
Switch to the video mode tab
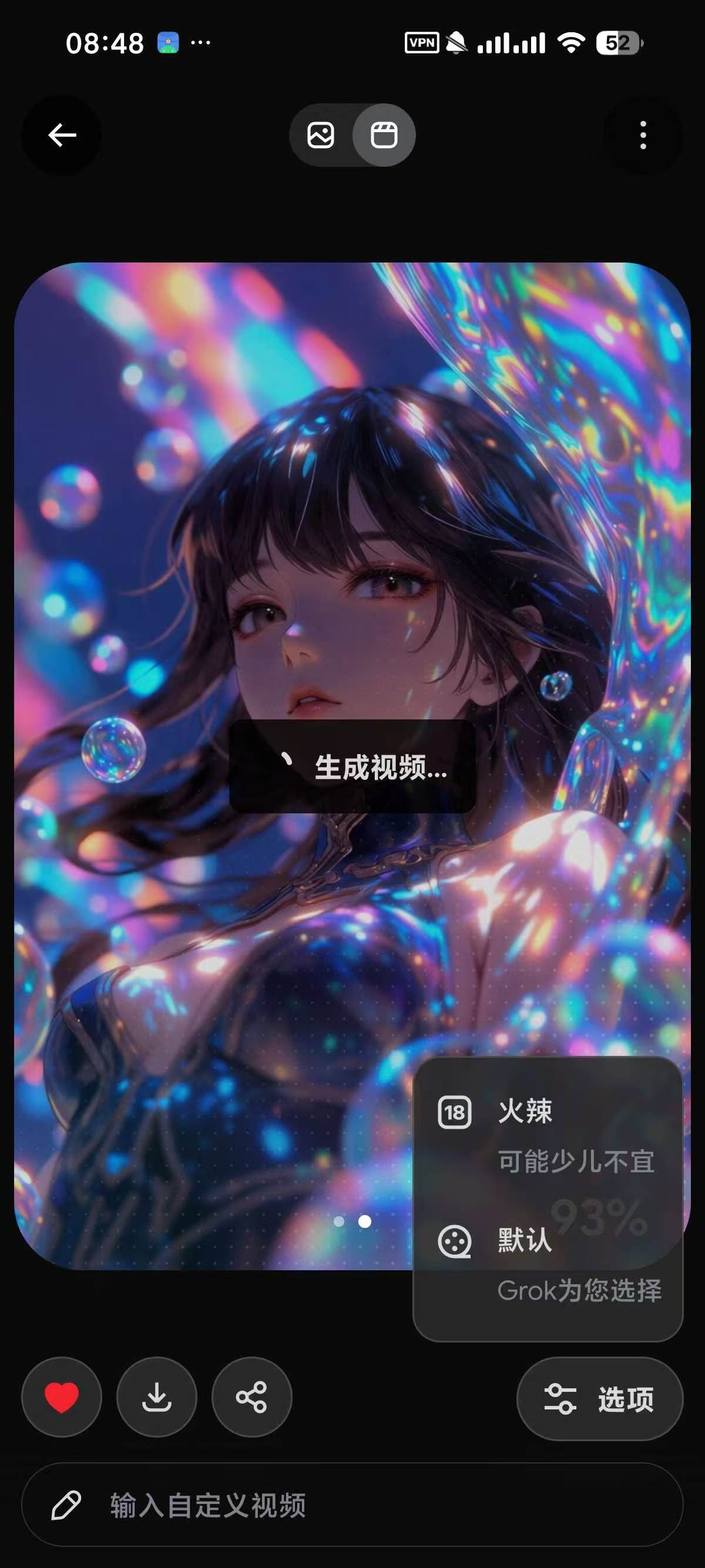pos(384,135)
